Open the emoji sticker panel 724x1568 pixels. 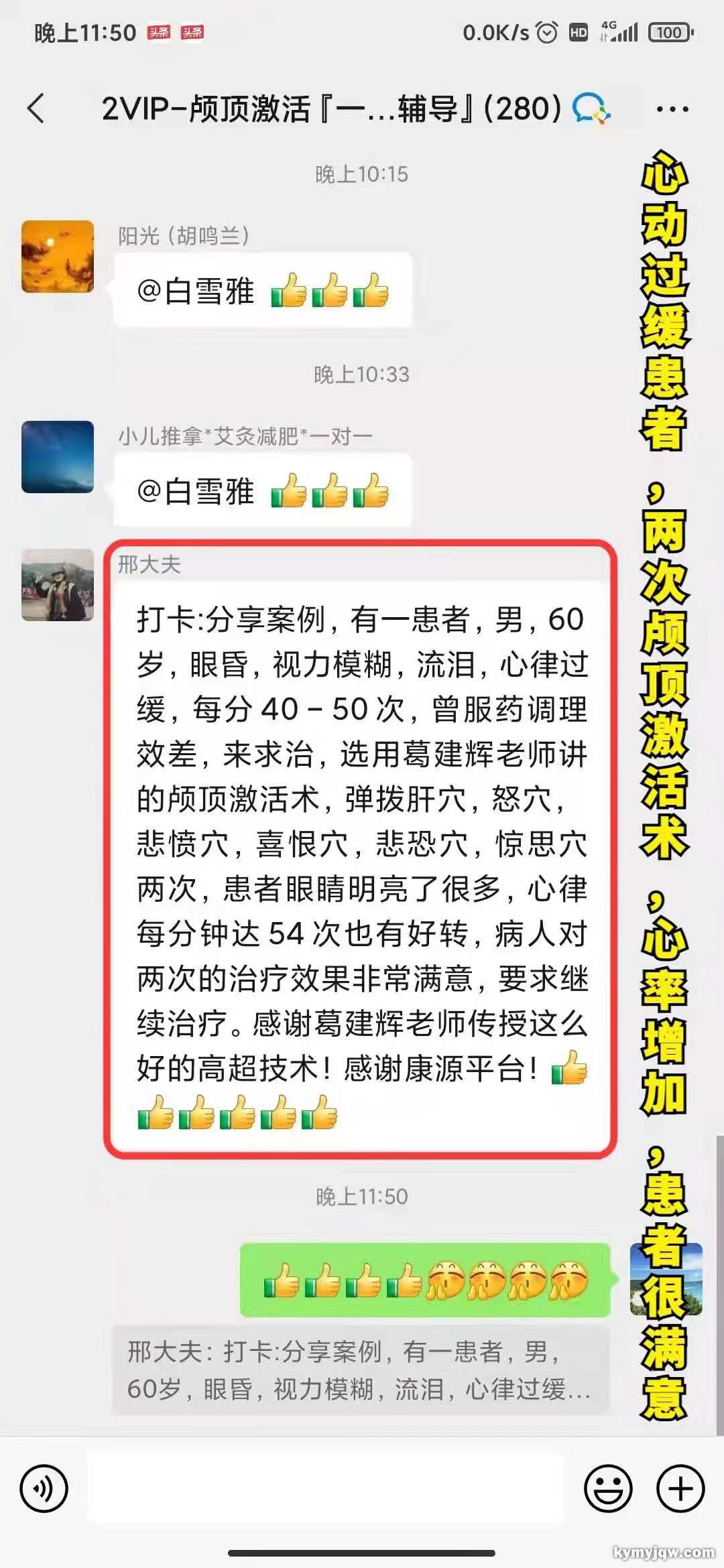tap(608, 1488)
